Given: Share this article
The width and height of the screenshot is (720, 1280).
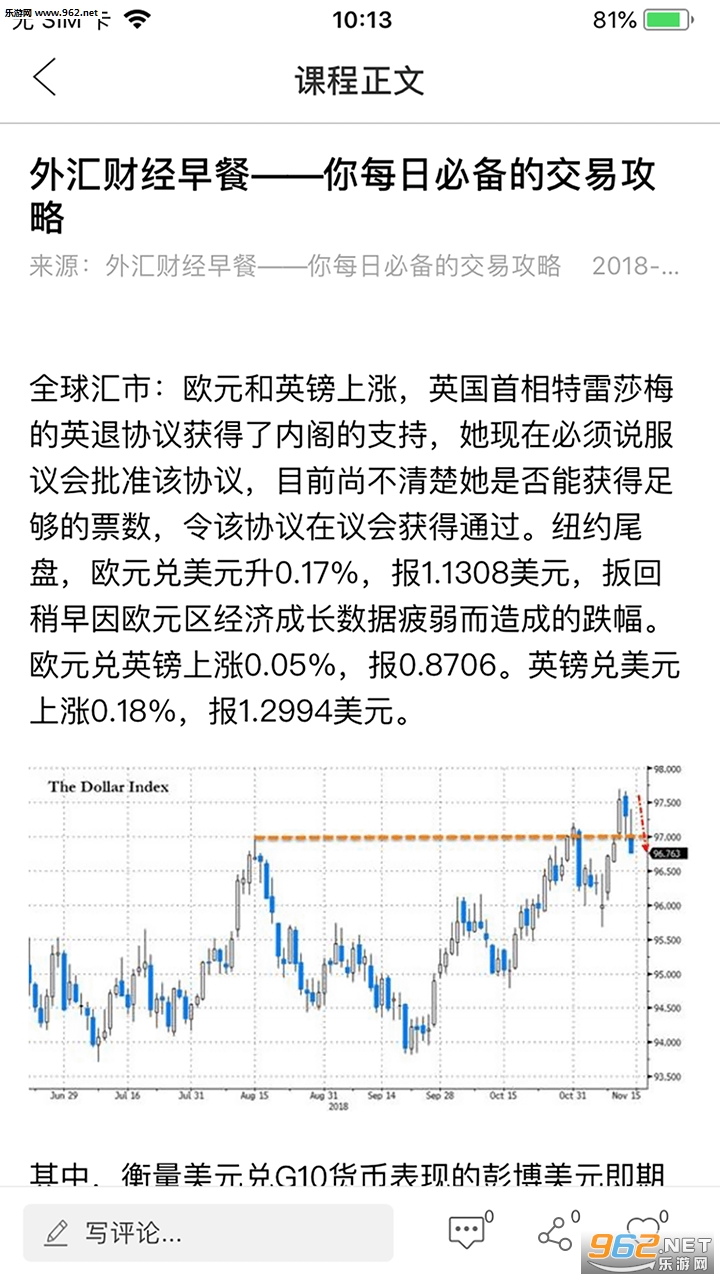Looking at the screenshot, I should point(556,1231).
